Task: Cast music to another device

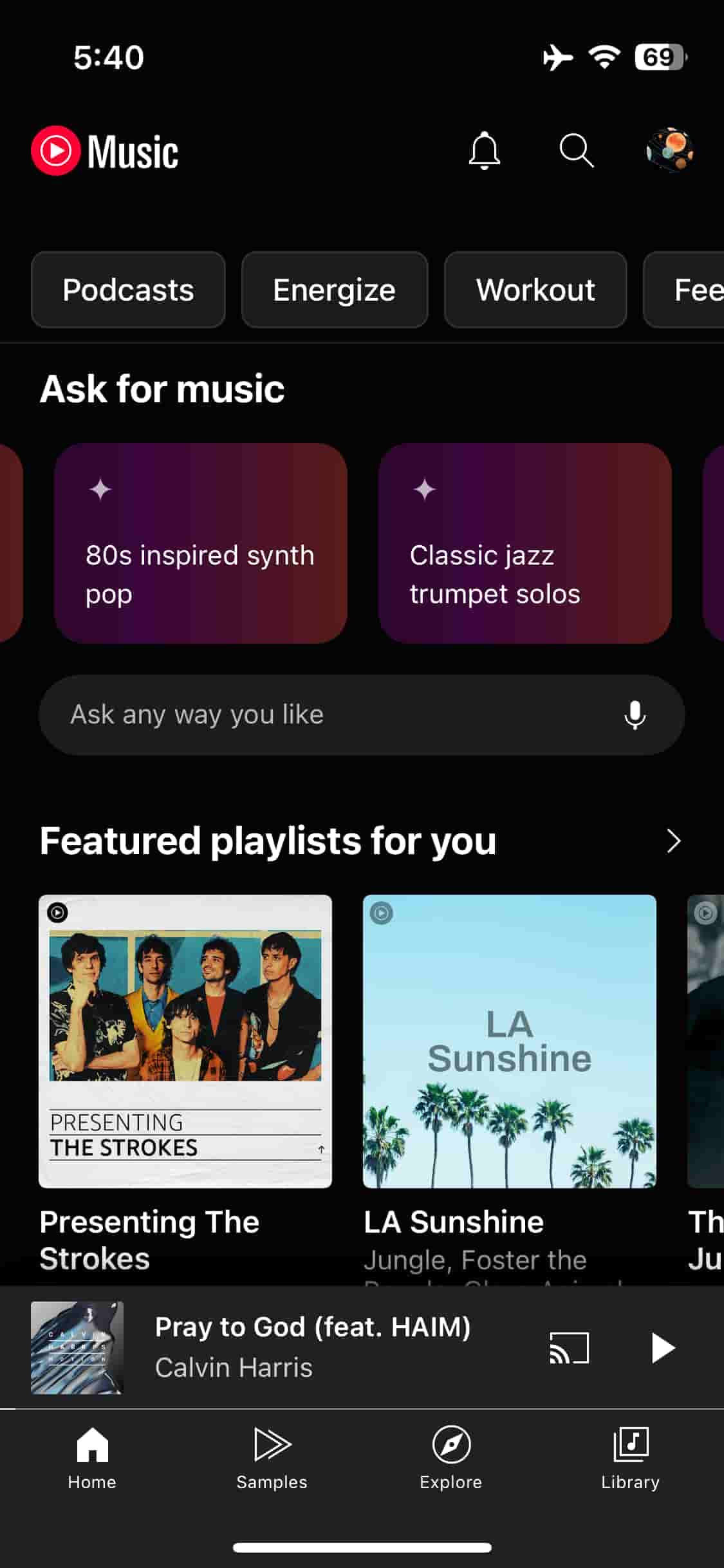Action: (x=569, y=1347)
